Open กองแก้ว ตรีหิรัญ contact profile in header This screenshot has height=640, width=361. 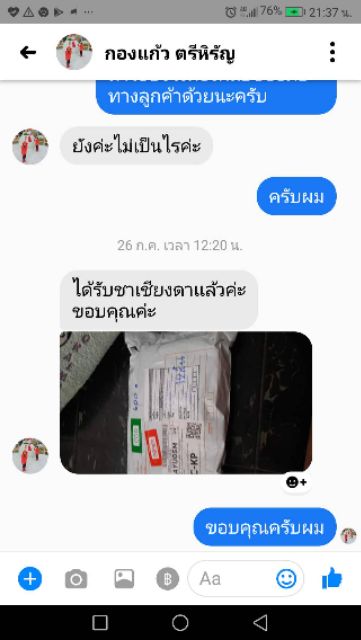tap(169, 53)
